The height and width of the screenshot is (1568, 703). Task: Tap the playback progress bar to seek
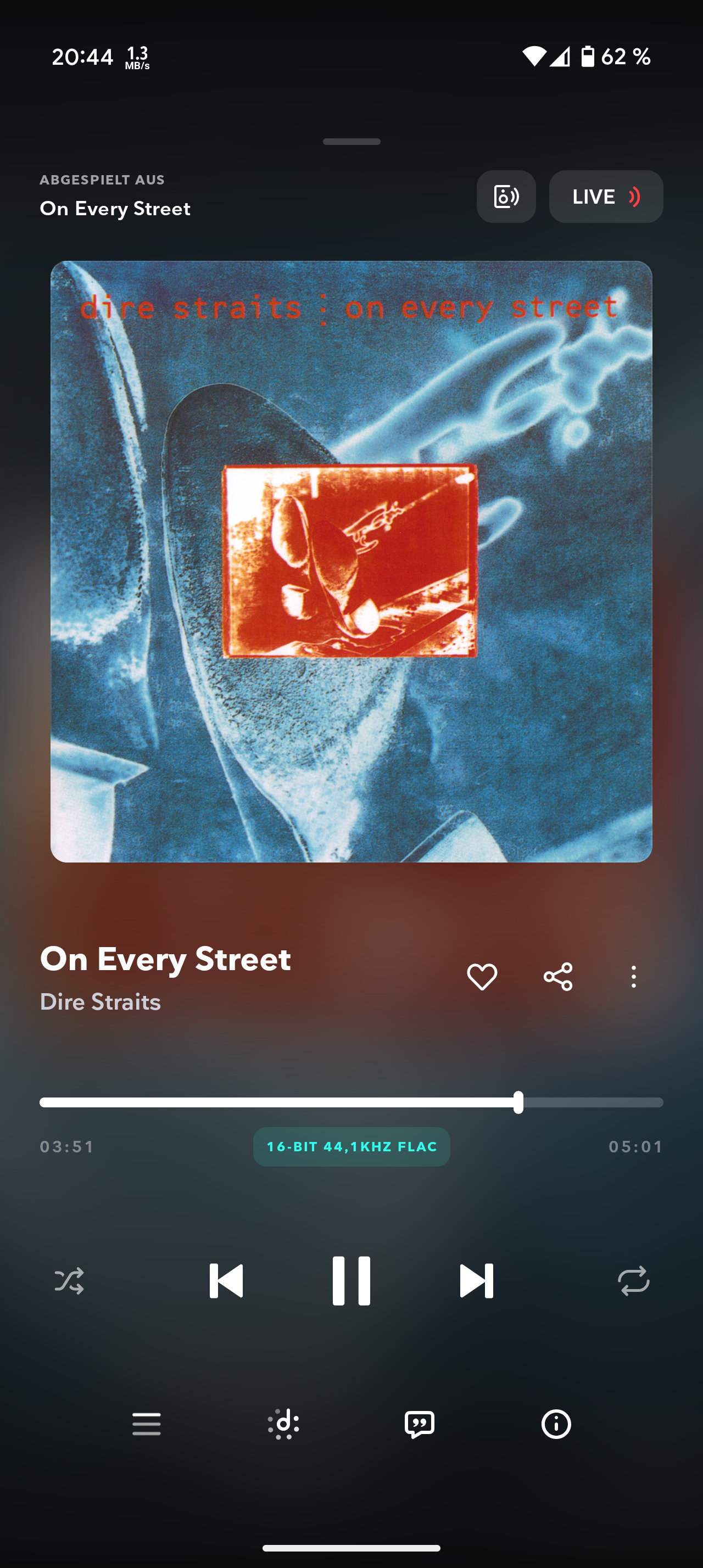coord(351,1102)
